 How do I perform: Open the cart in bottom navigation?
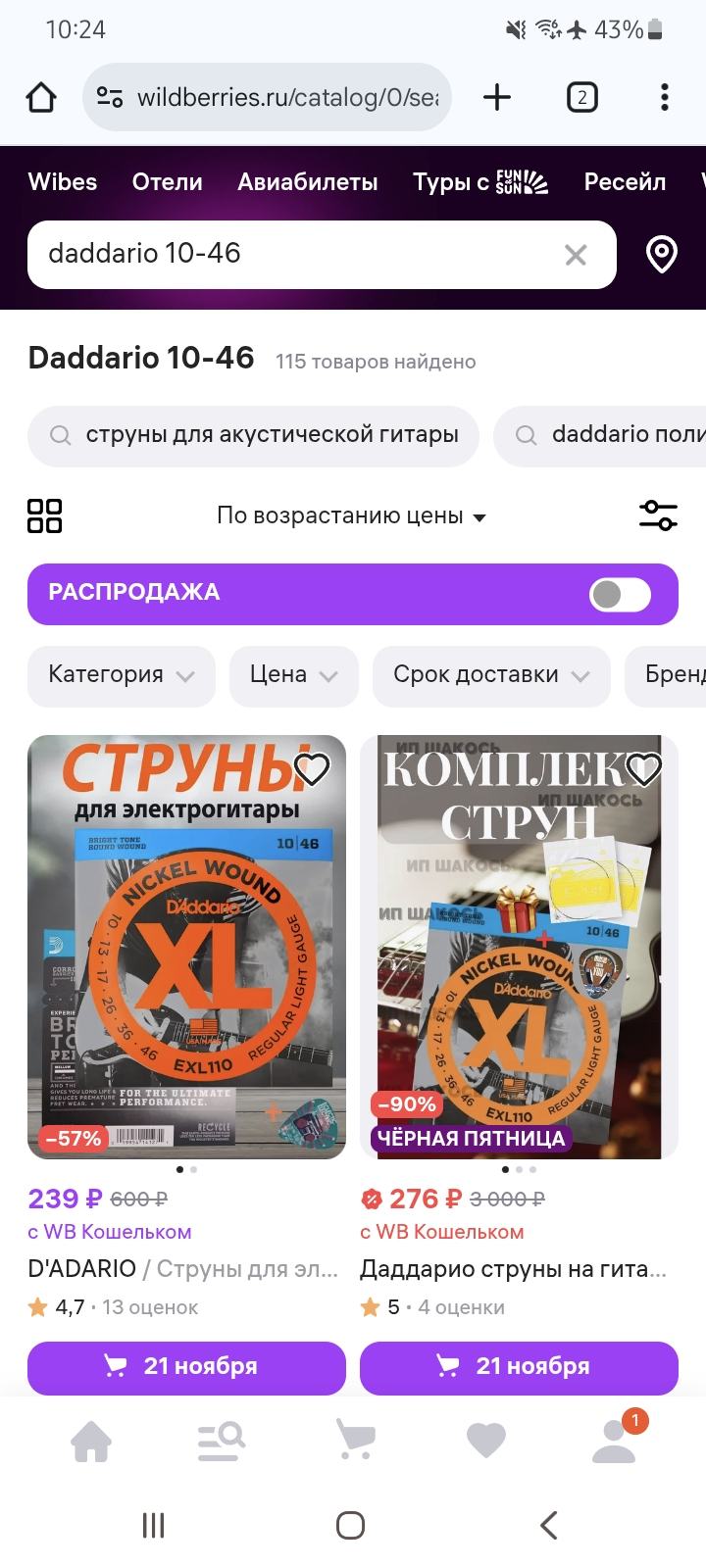[x=355, y=1441]
